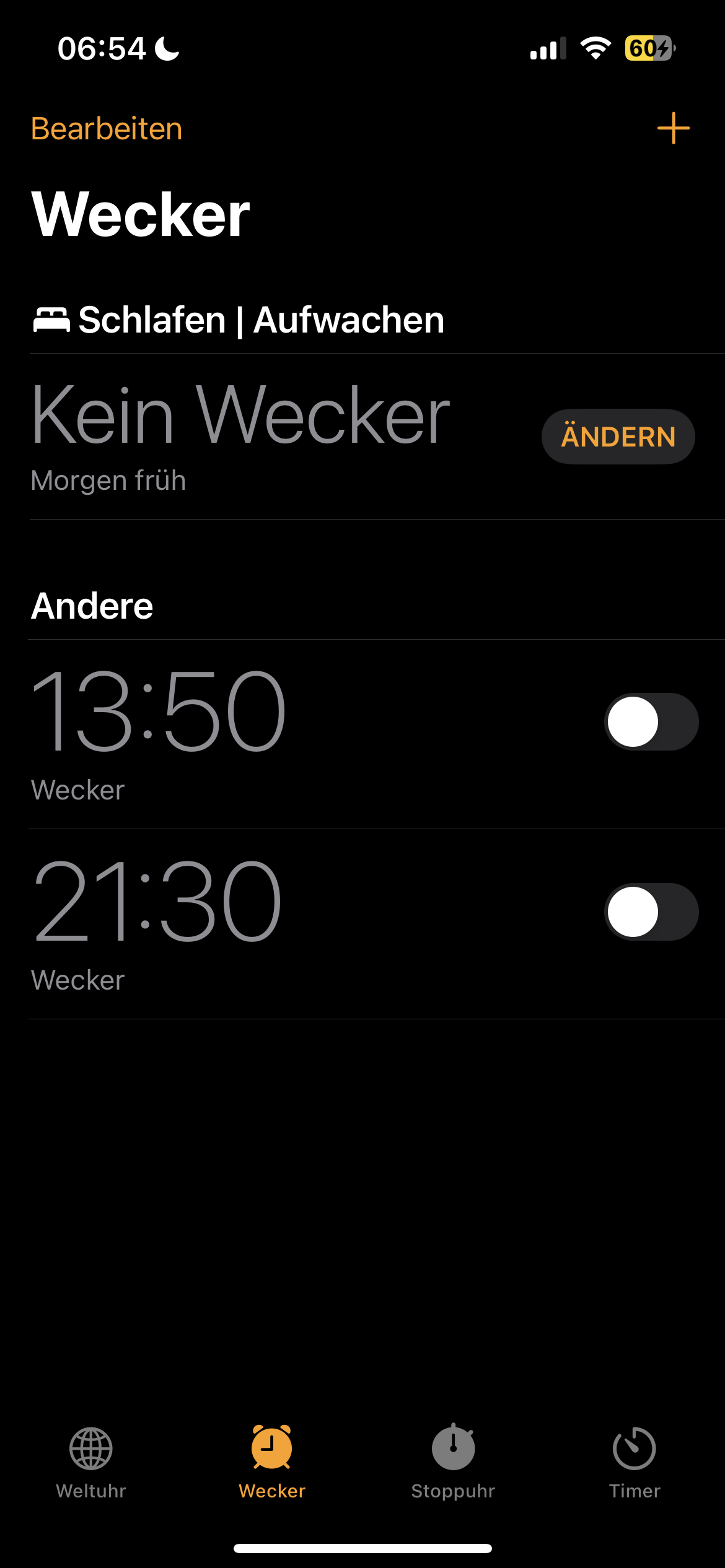Add a new alarm with plus icon

click(673, 128)
